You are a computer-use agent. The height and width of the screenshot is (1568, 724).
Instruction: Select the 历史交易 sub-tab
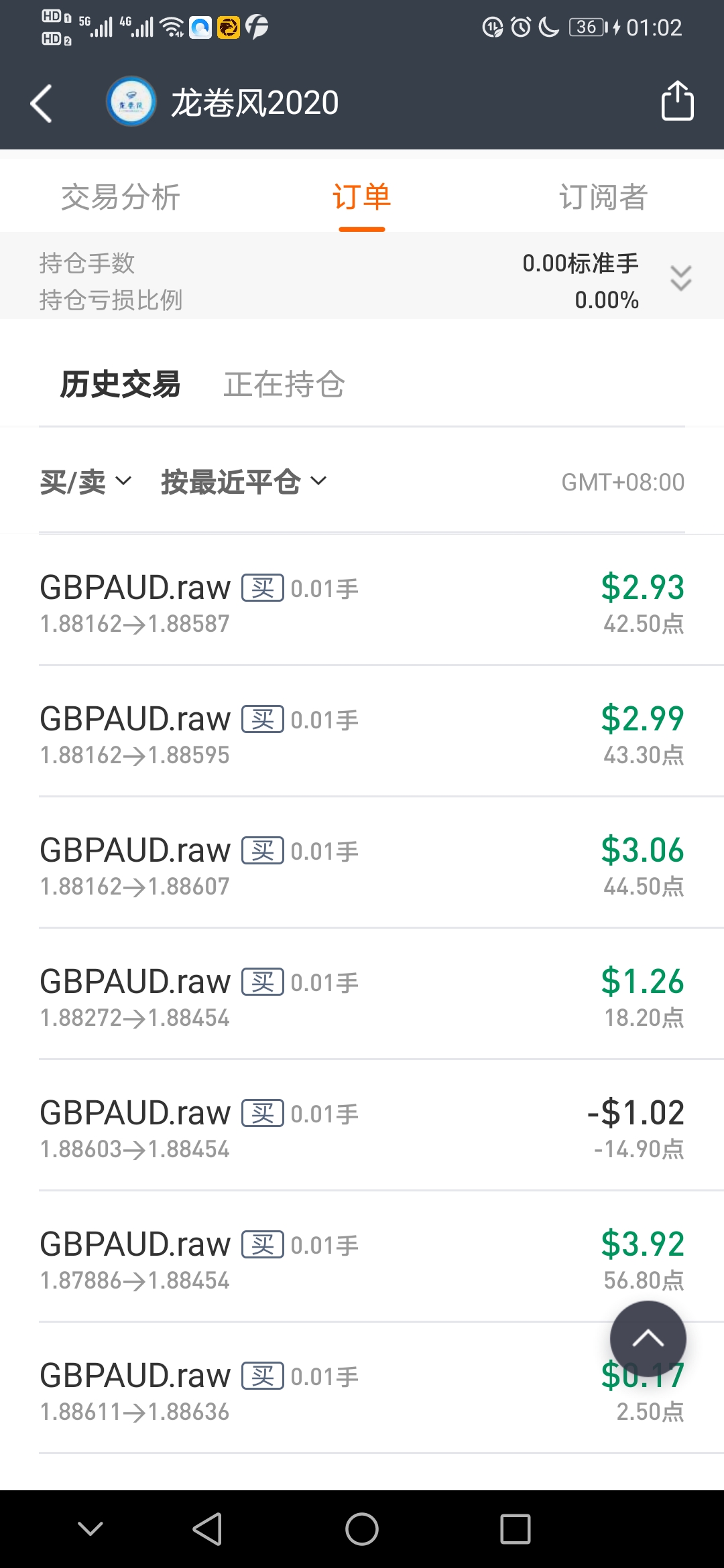coord(121,384)
